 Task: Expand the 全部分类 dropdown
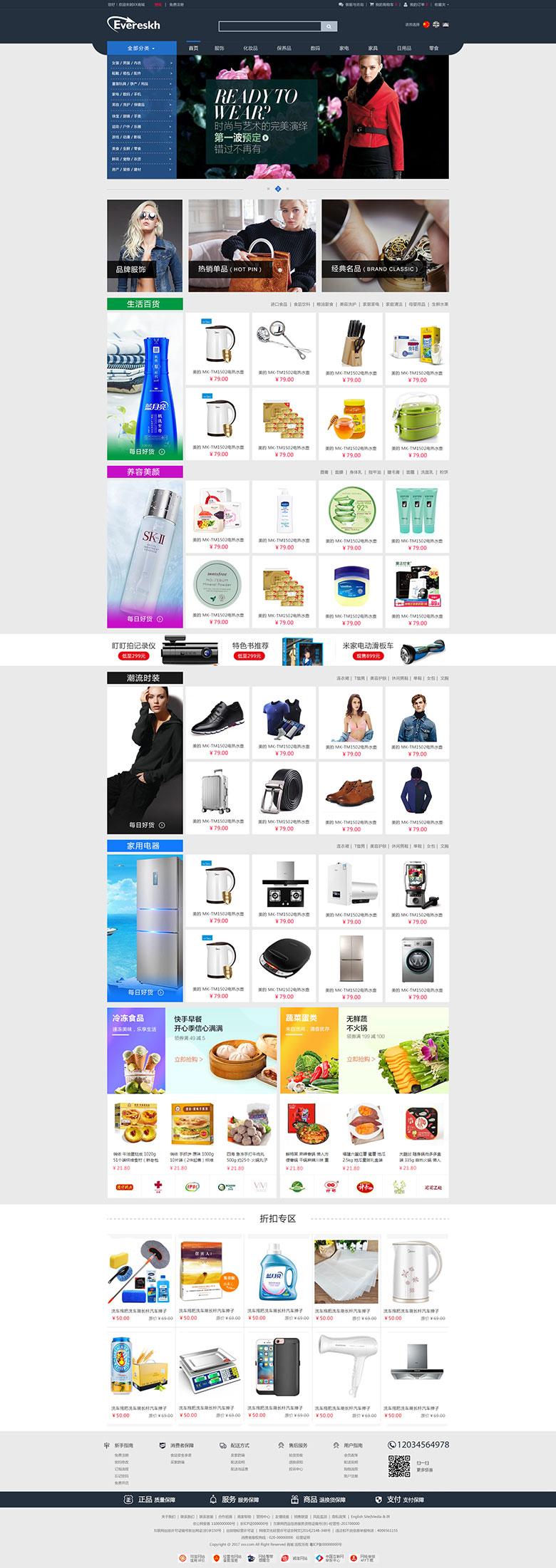[x=141, y=48]
